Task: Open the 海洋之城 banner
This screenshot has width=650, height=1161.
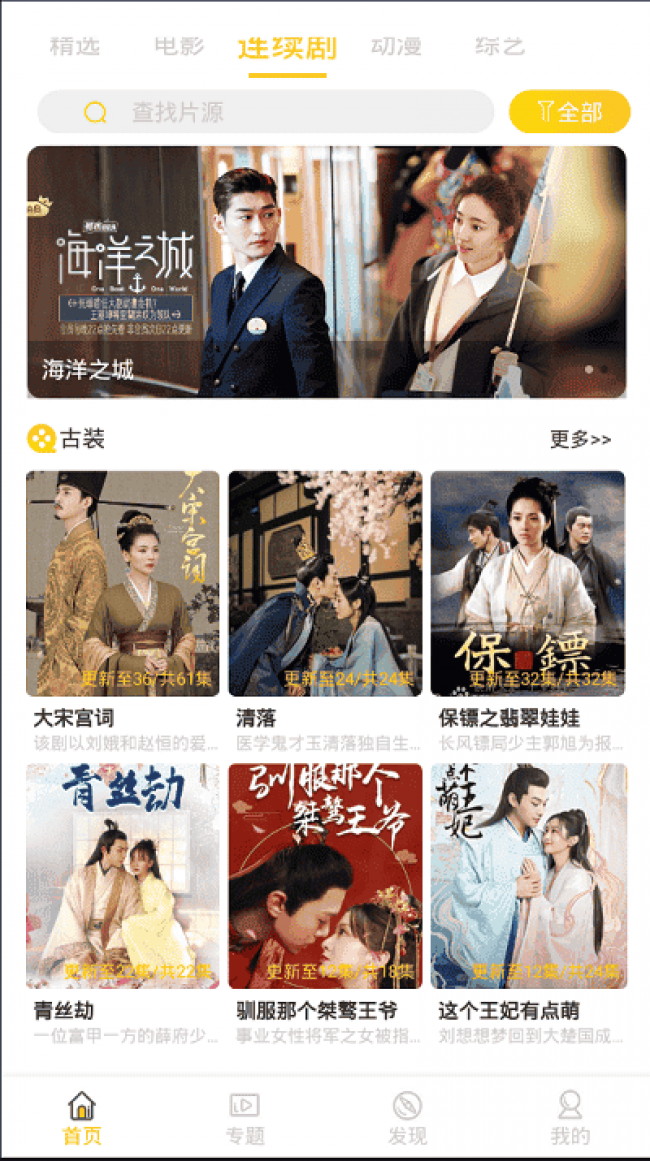Action: click(326, 272)
